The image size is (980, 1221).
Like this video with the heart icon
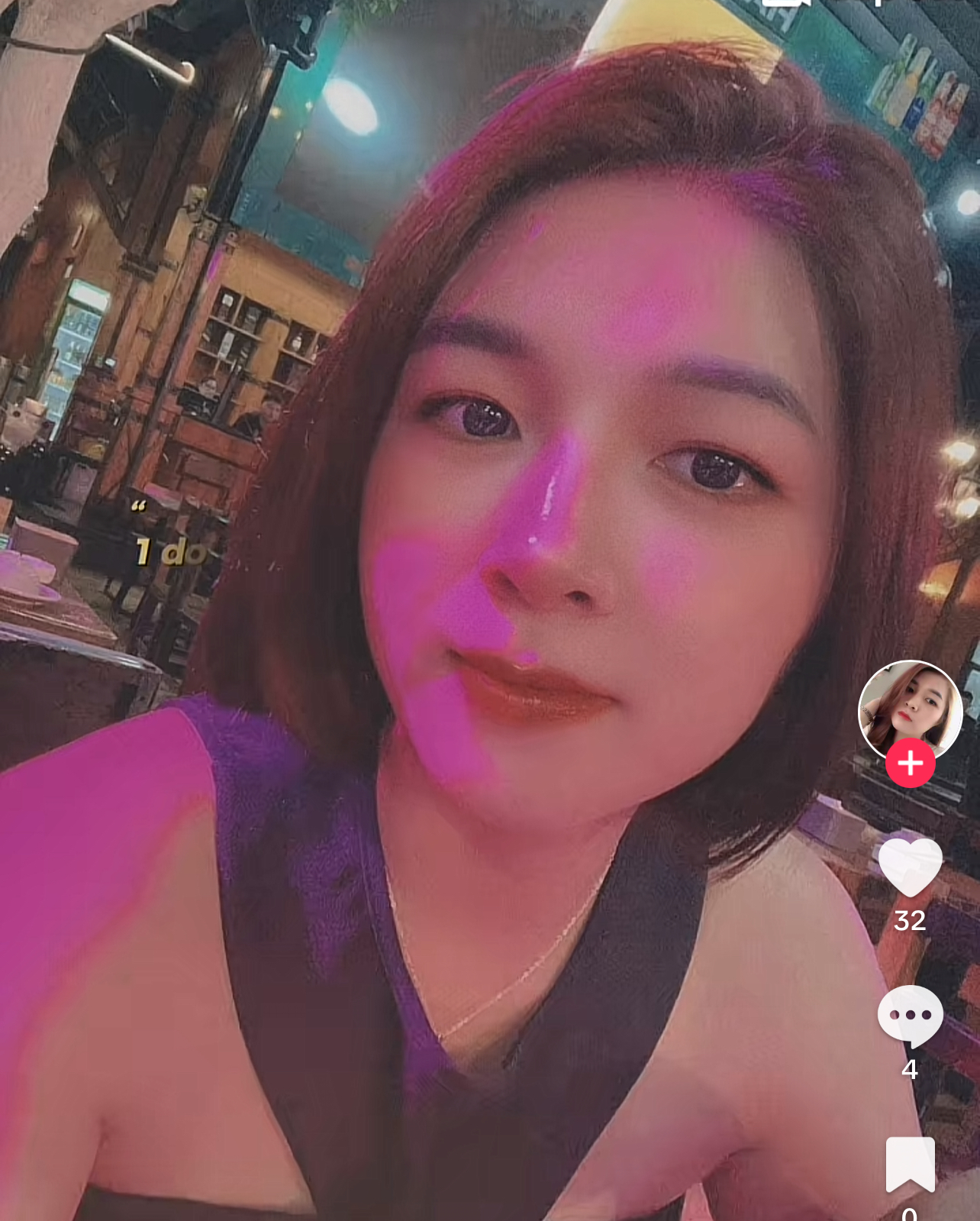click(x=910, y=867)
